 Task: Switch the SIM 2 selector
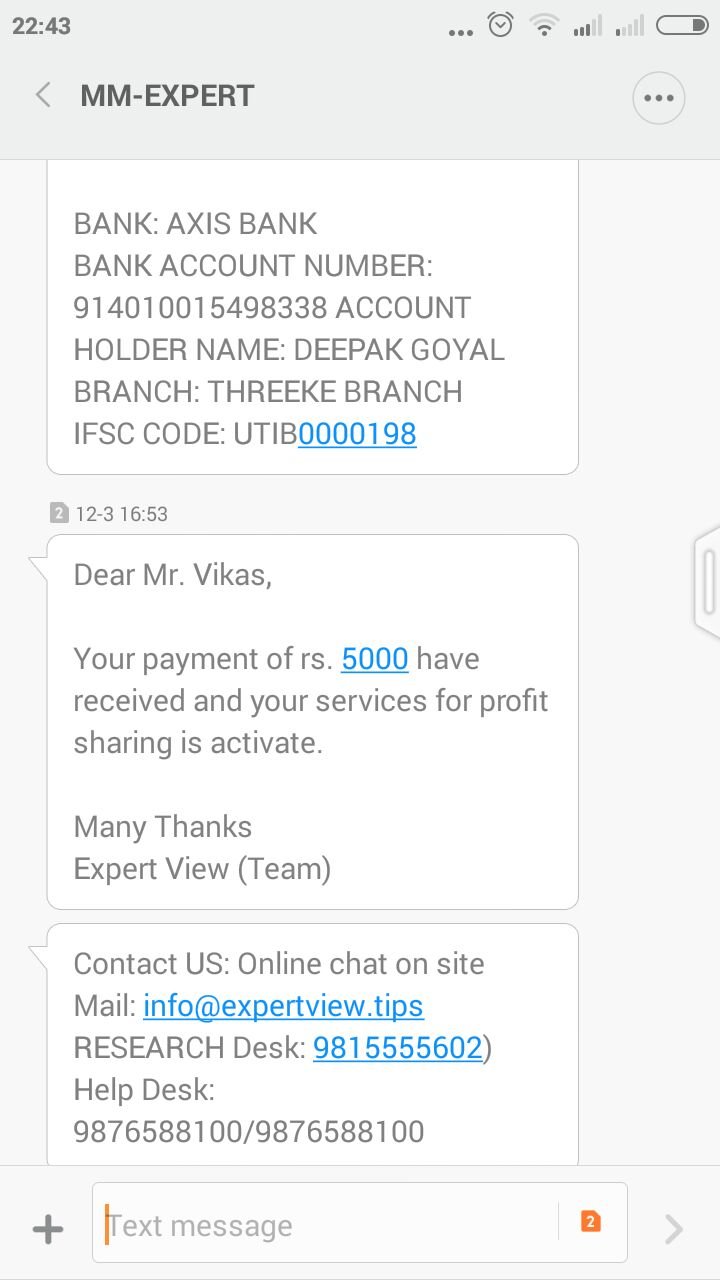(x=591, y=1221)
